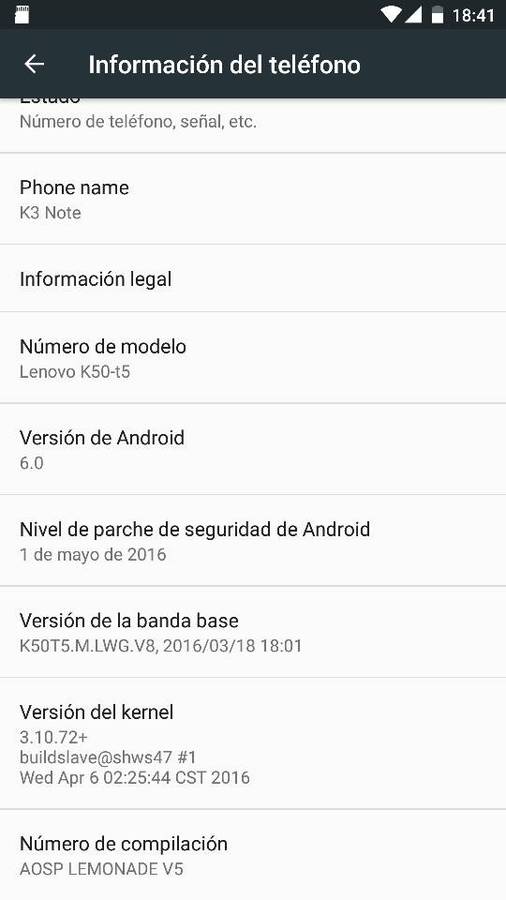
Task: Tap the Número de compilación row
Action: tap(253, 855)
